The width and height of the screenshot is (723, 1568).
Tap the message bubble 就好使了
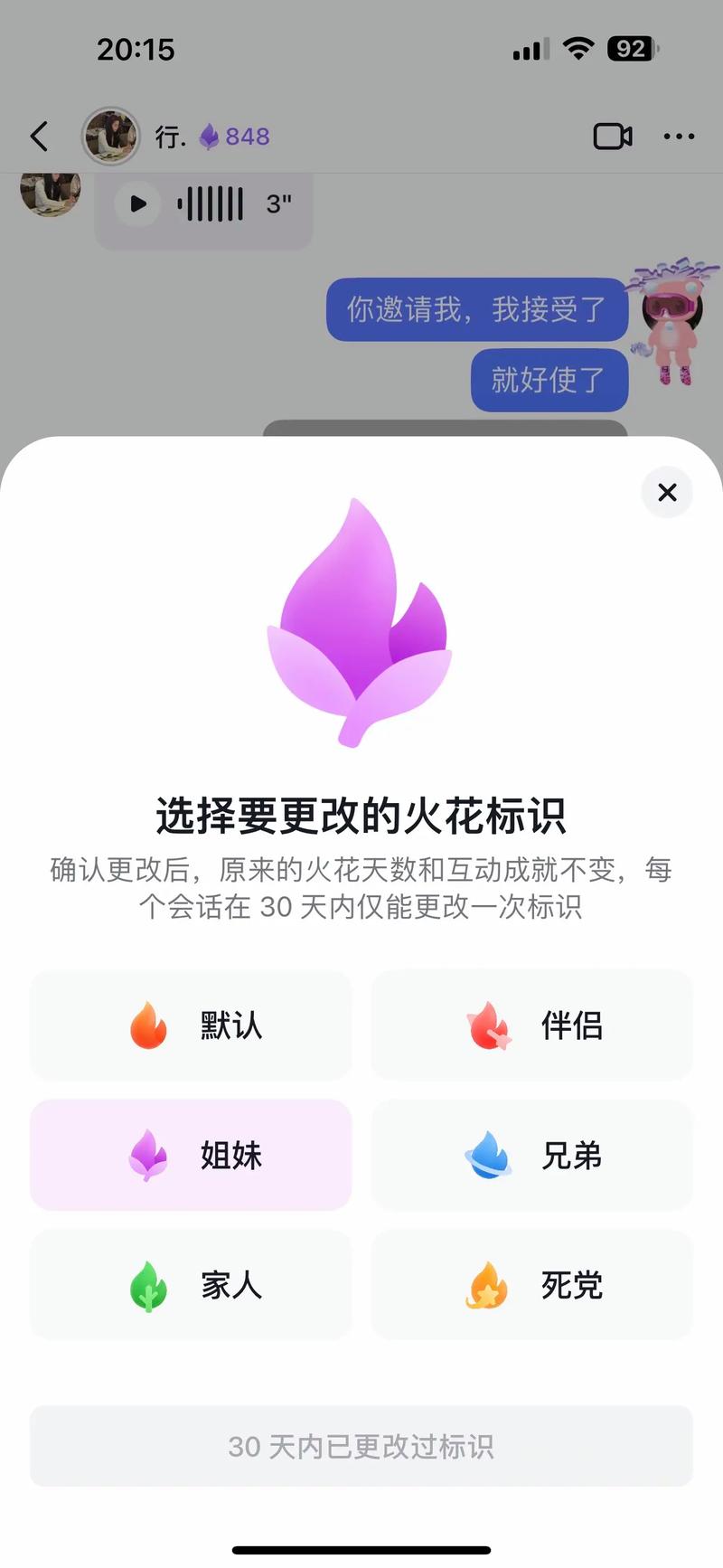(x=549, y=381)
